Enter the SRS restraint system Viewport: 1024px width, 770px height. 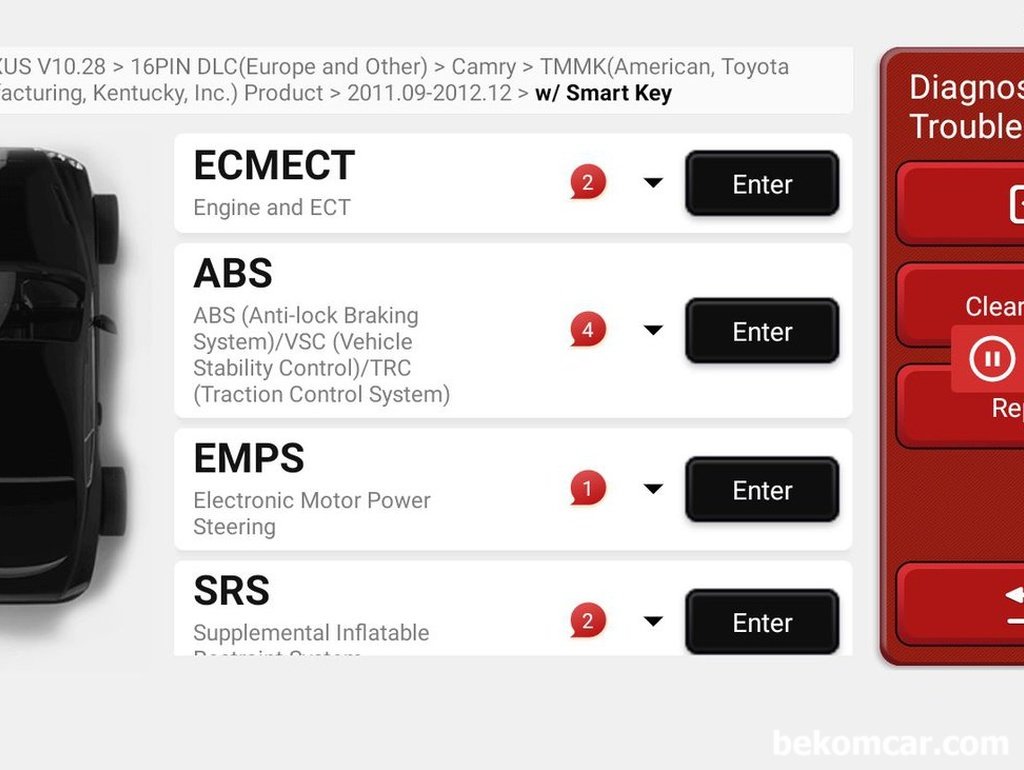(x=761, y=622)
